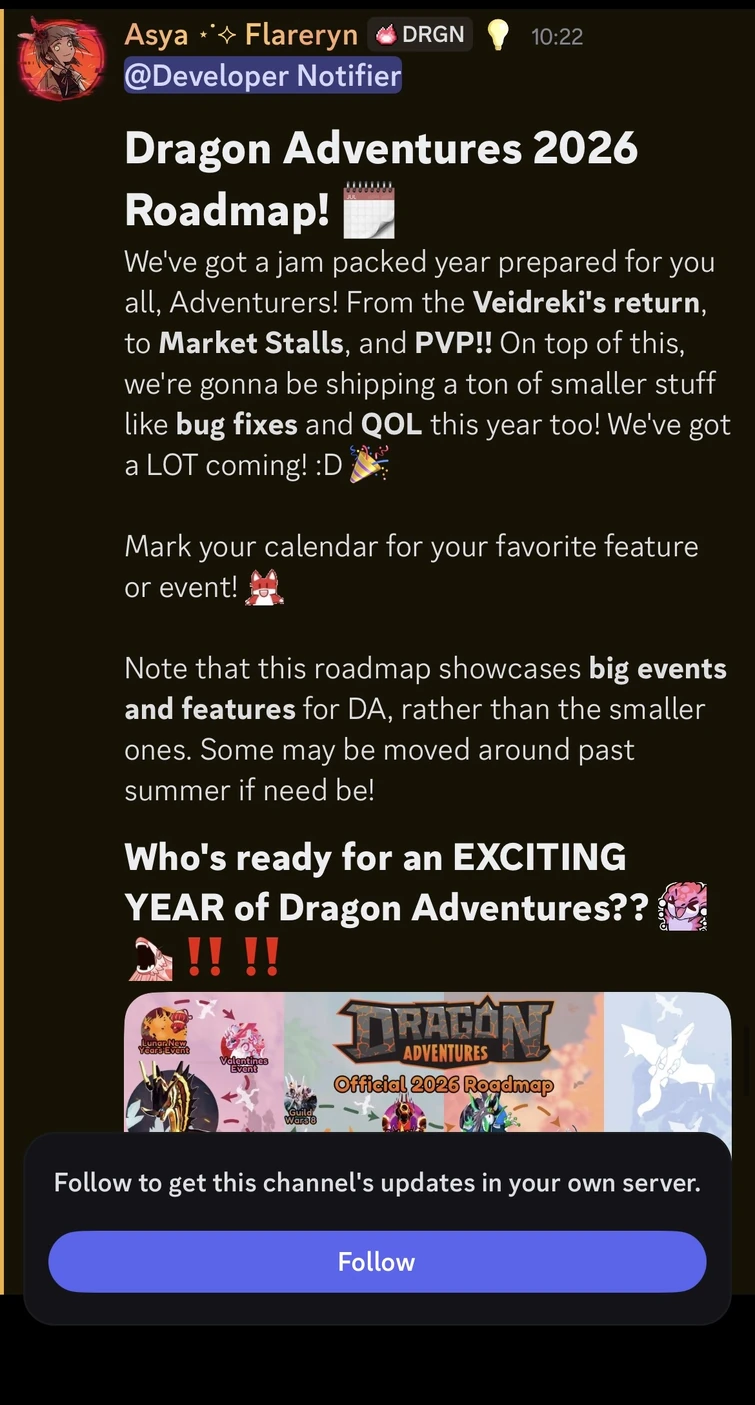
Task: Open the @Developer Notifier mention
Action: 262,75
